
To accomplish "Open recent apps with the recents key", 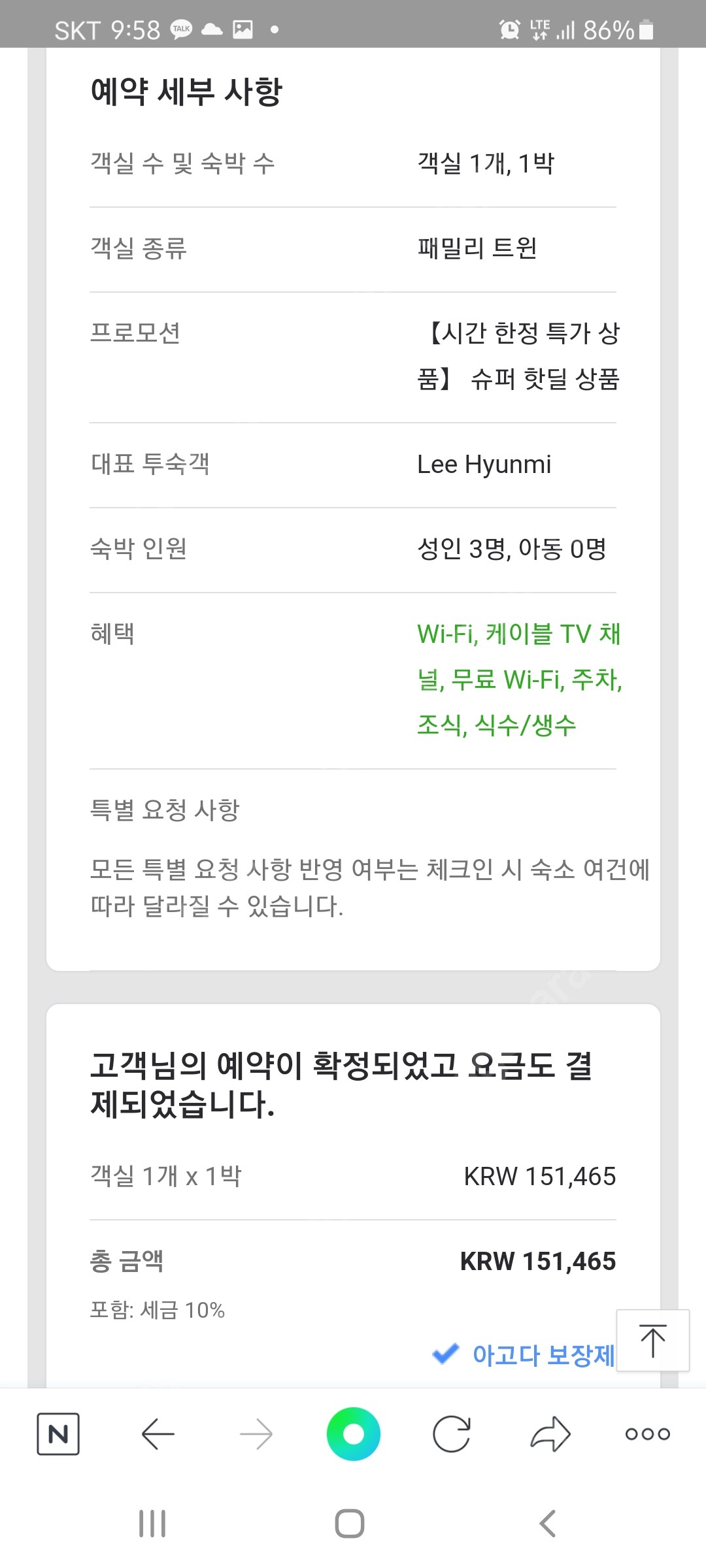I will [152, 1522].
